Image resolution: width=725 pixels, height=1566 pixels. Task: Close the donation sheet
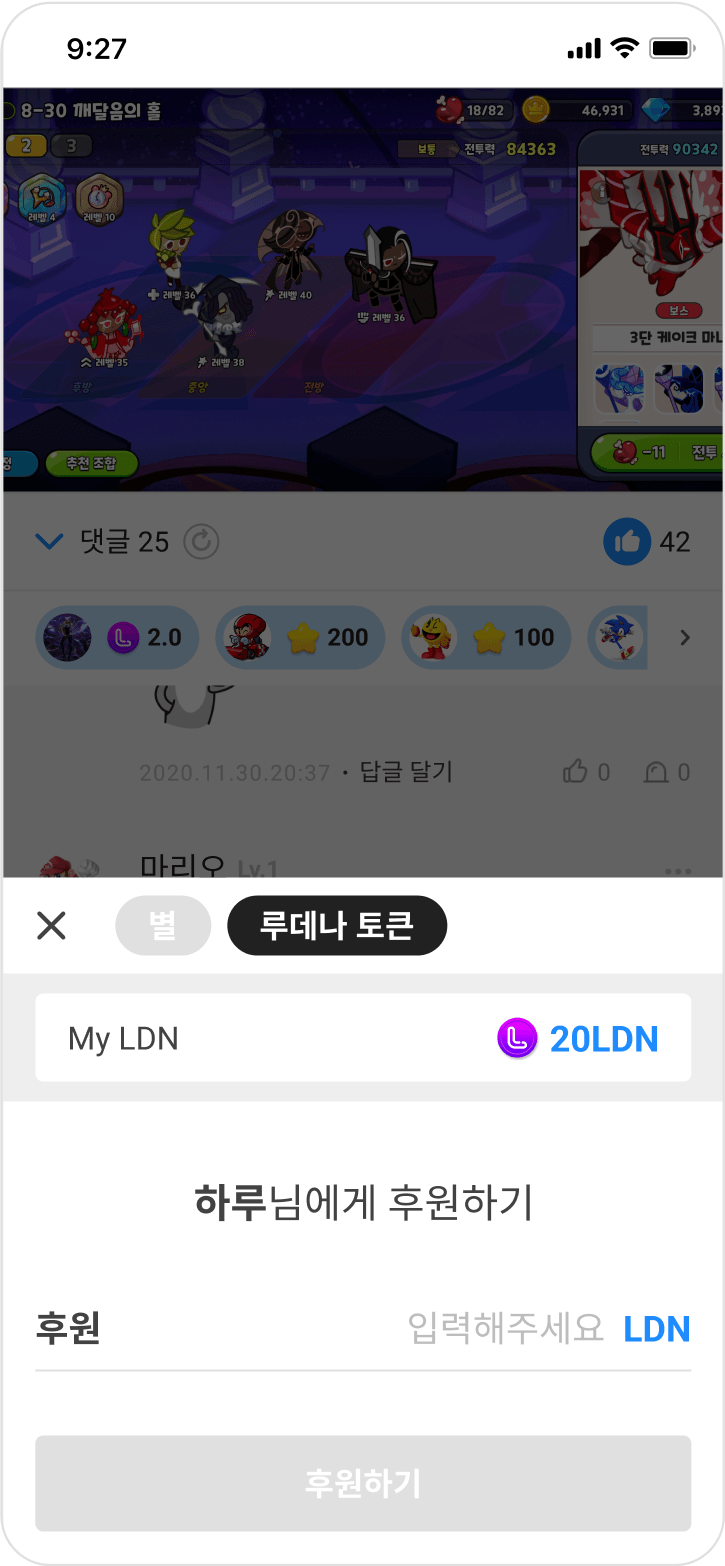pyautogui.click(x=51, y=926)
